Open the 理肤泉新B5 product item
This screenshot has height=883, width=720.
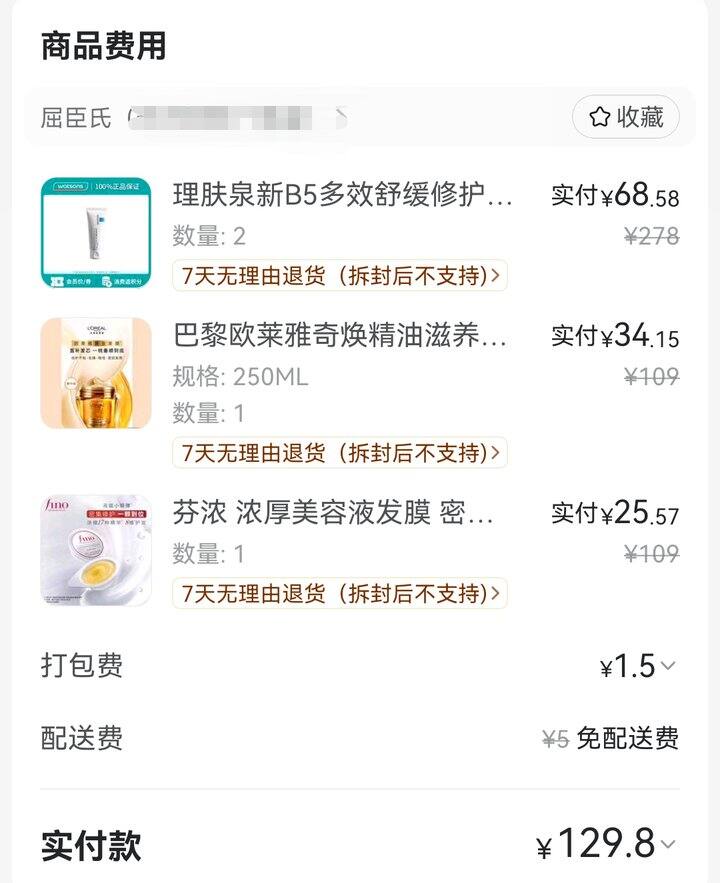point(343,195)
